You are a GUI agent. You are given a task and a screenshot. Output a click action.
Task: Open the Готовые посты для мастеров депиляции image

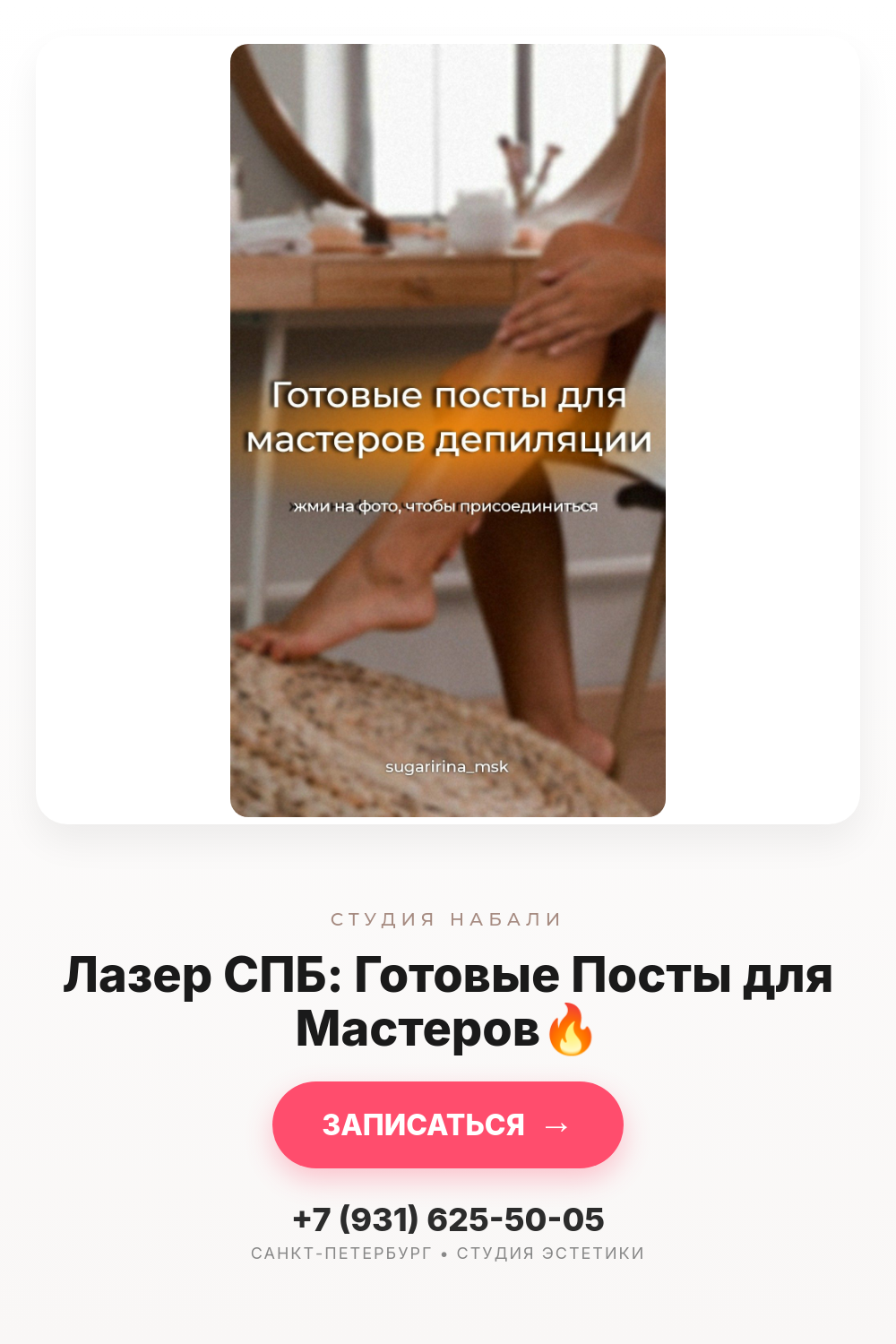[448, 430]
